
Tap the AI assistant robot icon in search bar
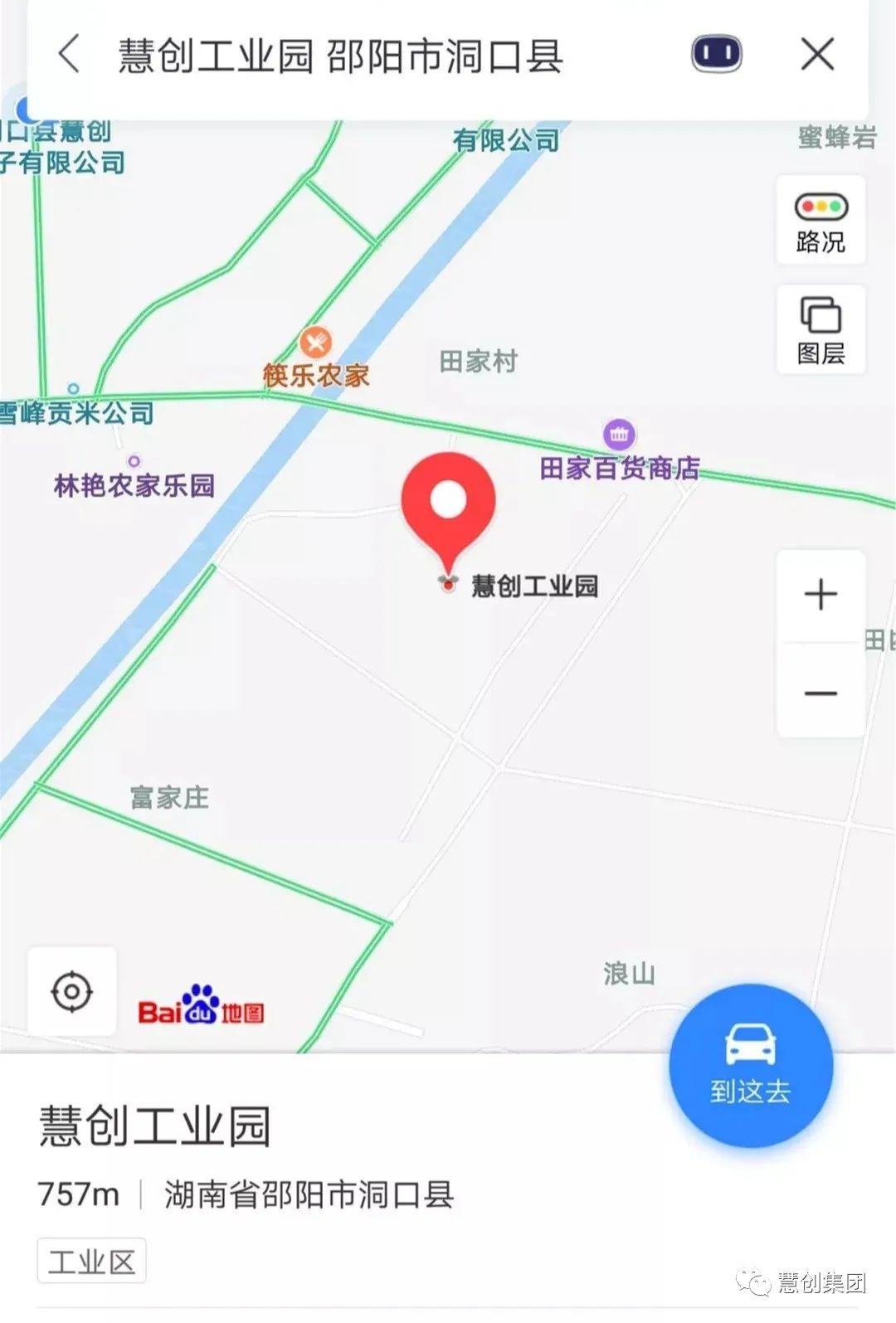click(x=717, y=53)
